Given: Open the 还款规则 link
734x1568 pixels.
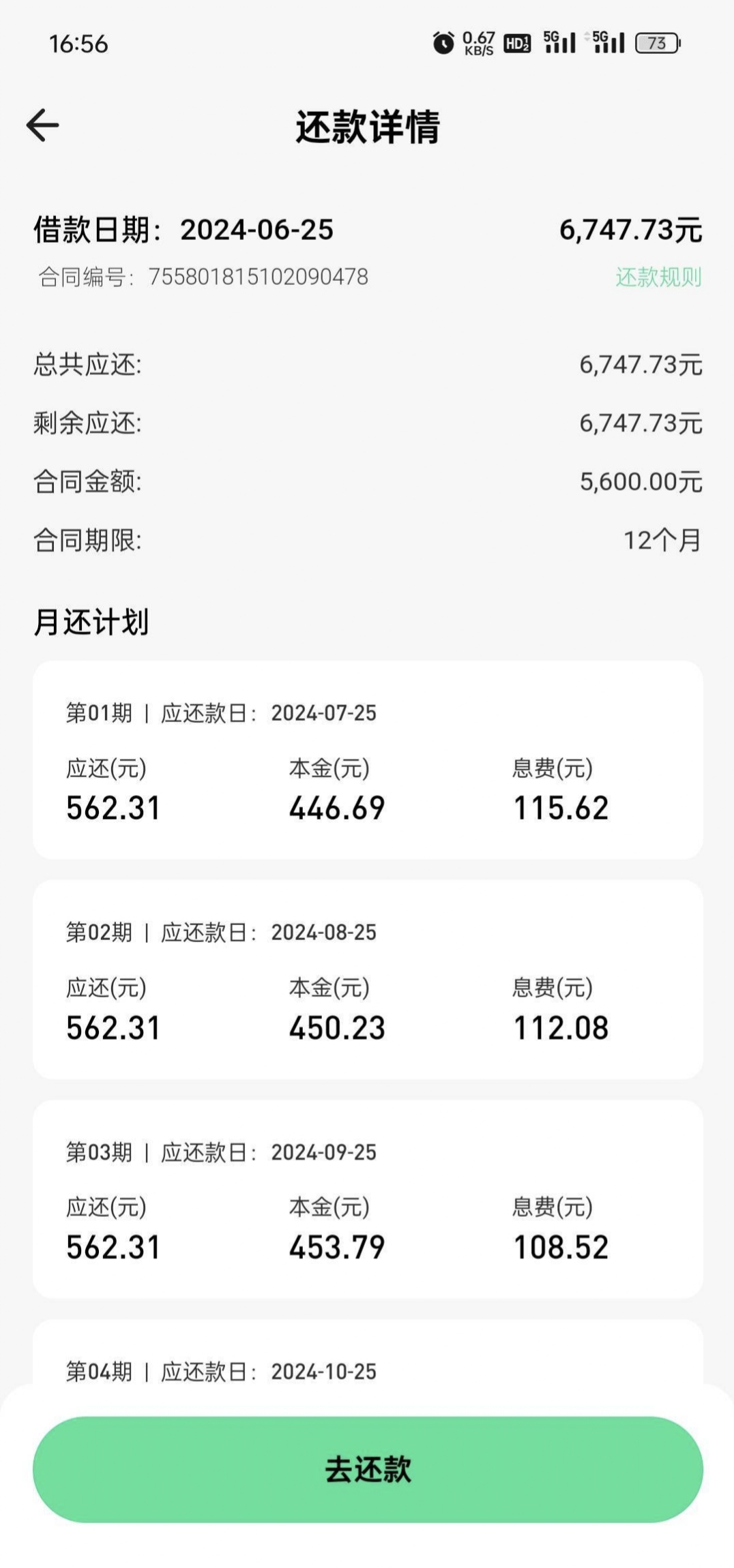Looking at the screenshot, I should 658,277.
